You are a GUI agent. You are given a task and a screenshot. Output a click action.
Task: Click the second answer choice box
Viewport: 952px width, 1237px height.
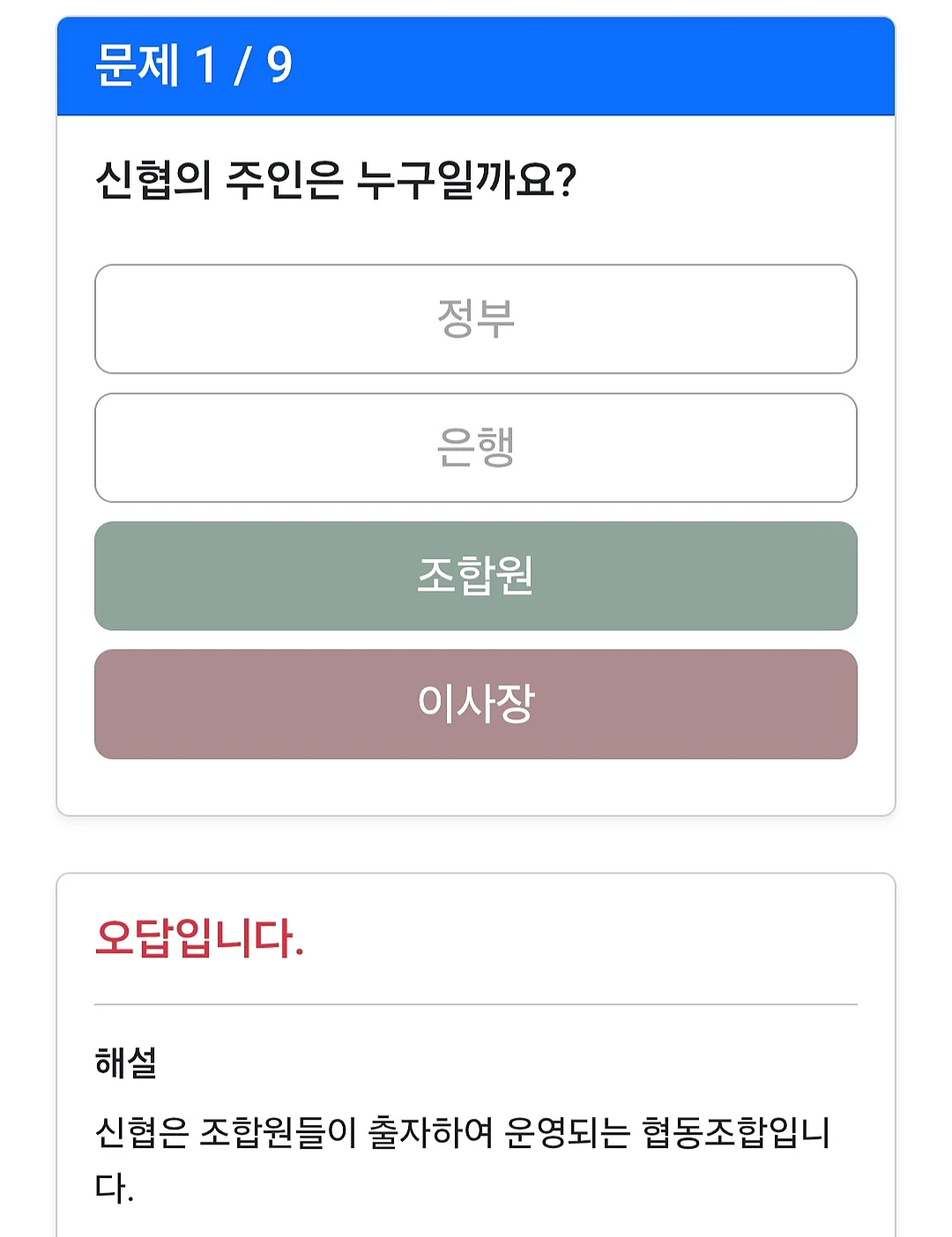point(476,448)
